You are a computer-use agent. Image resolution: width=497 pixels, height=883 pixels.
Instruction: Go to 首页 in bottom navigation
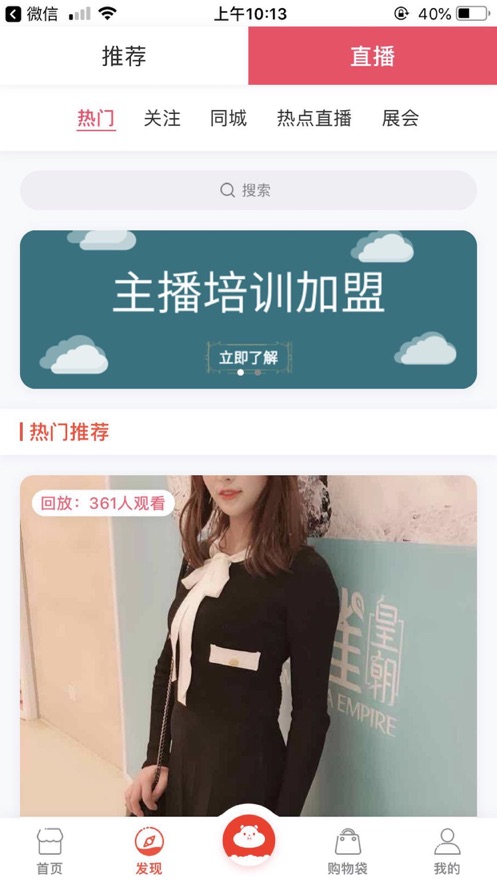coord(50,851)
